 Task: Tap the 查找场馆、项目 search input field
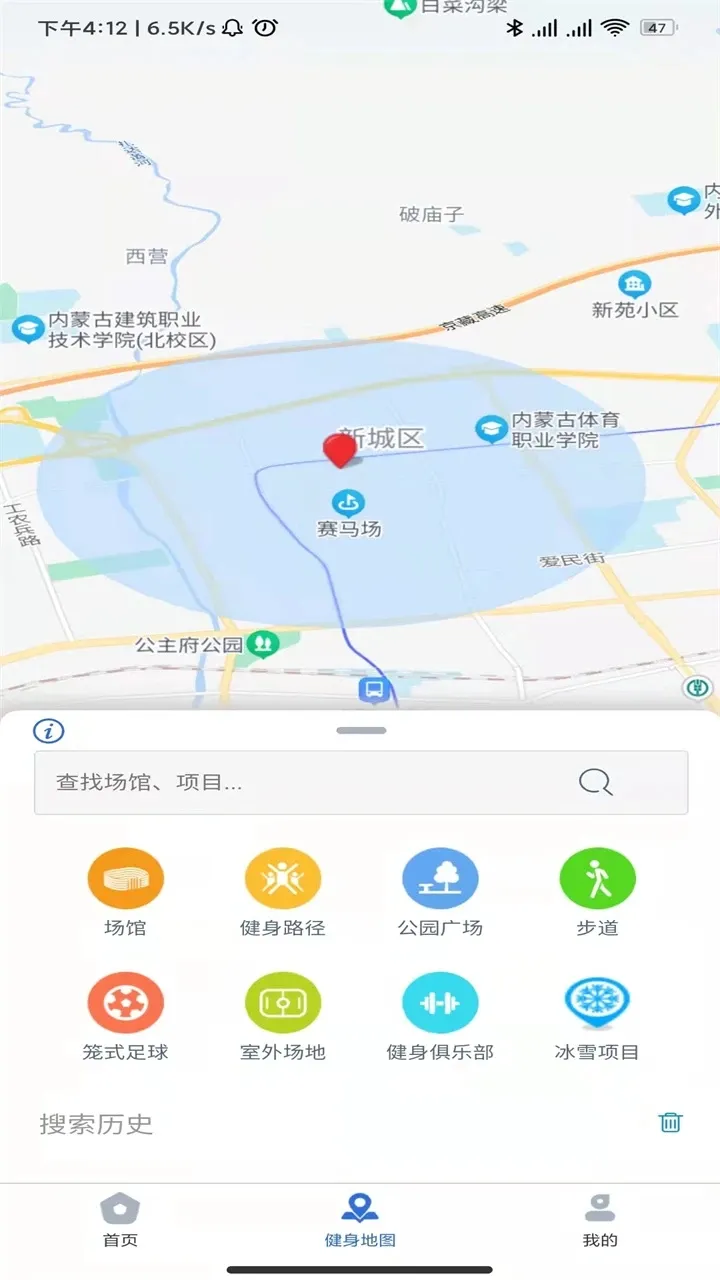[x=300, y=782]
